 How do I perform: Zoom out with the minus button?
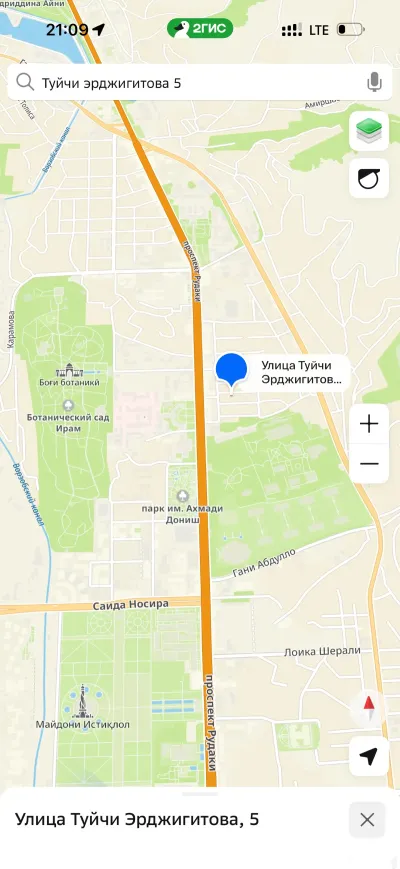pos(369,463)
